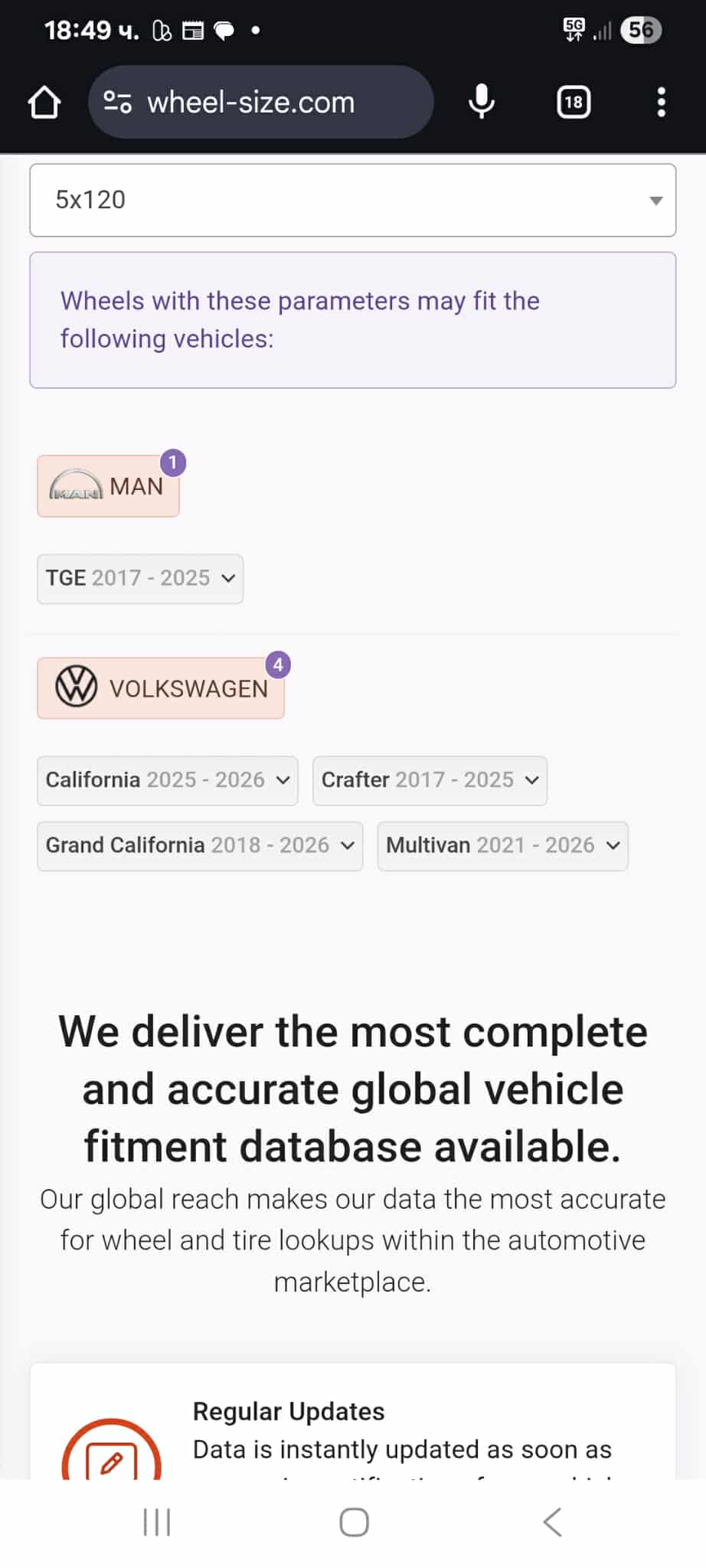This screenshot has height=1568, width=706.
Task: Start voice search with the microphone
Action: 482,103
